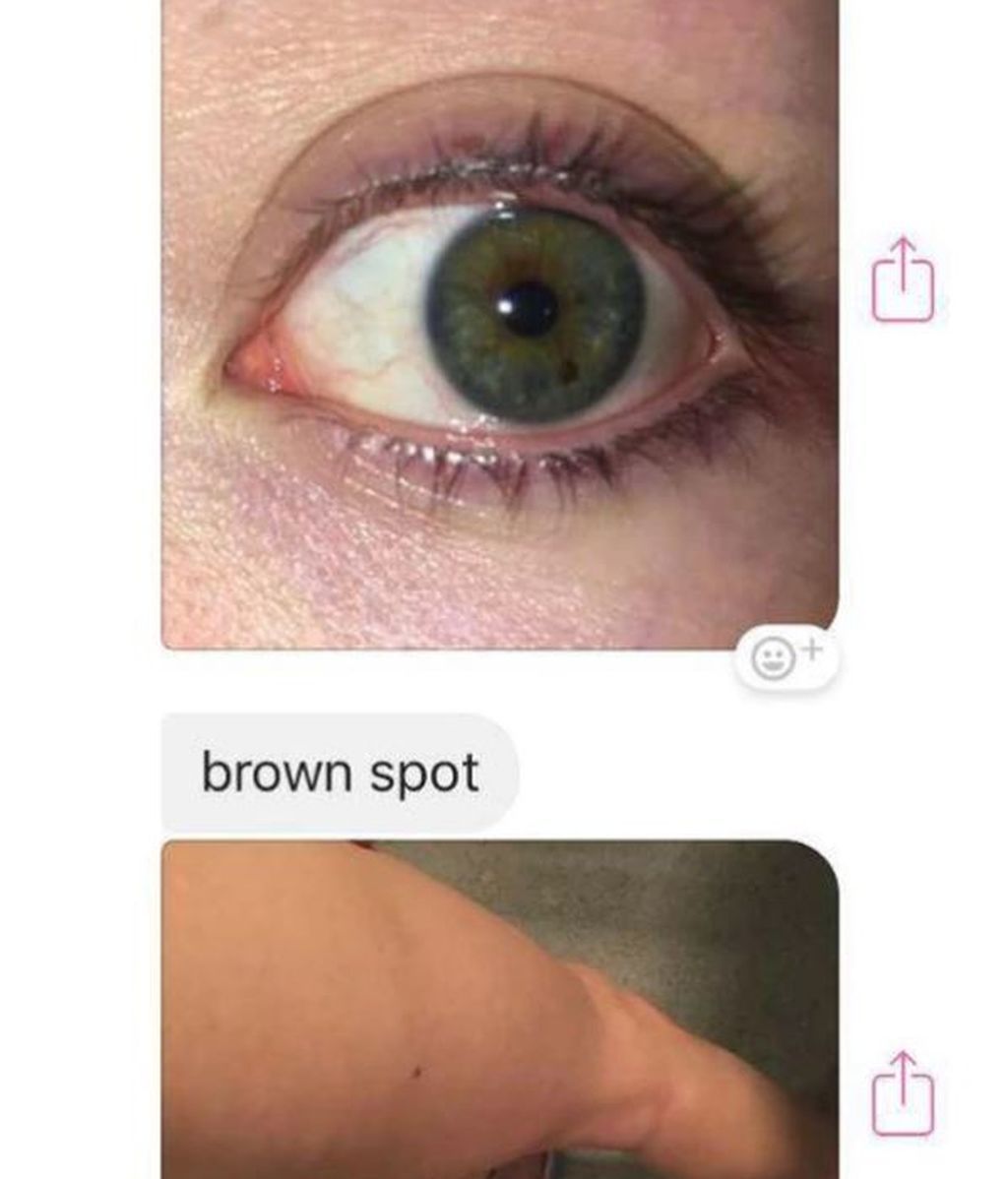The width and height of the screenshot is (1008, 1179).
Task: Open the eye photo full screen
Action: tap(498, 325)
